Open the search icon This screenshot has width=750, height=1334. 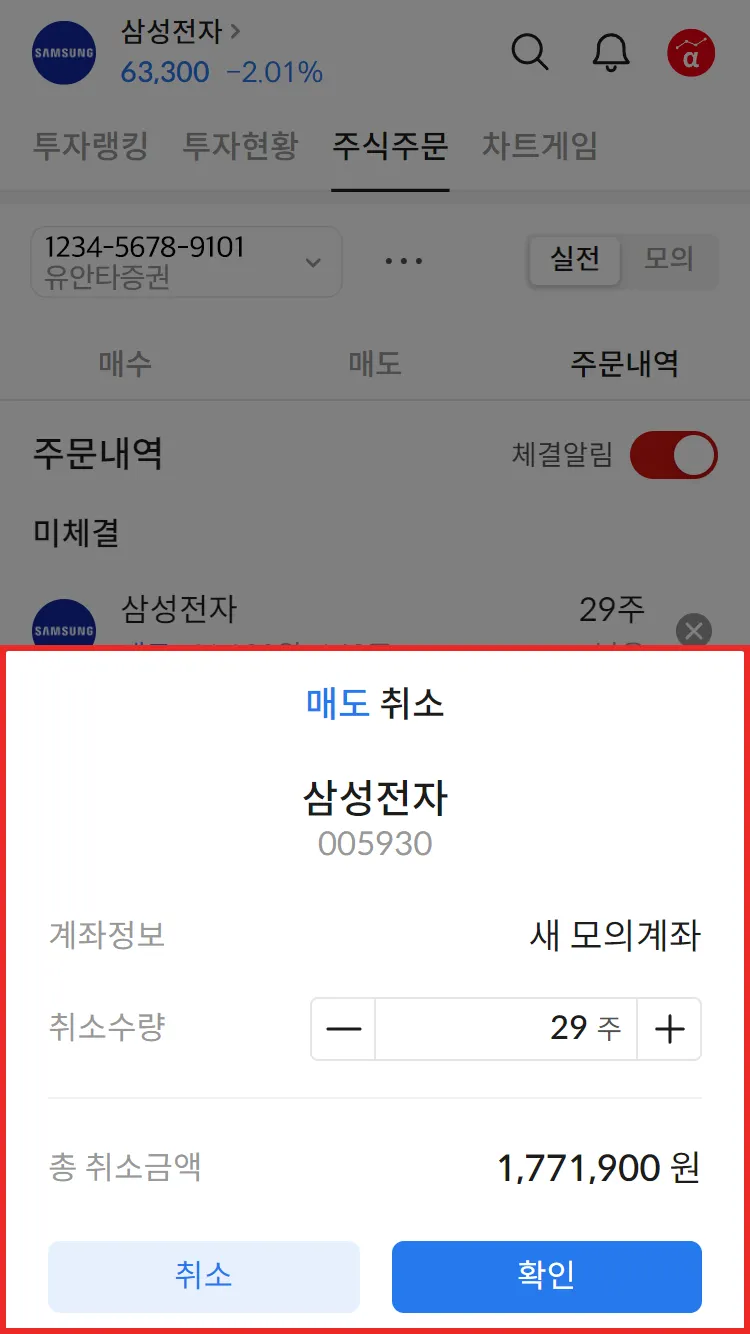530,52
